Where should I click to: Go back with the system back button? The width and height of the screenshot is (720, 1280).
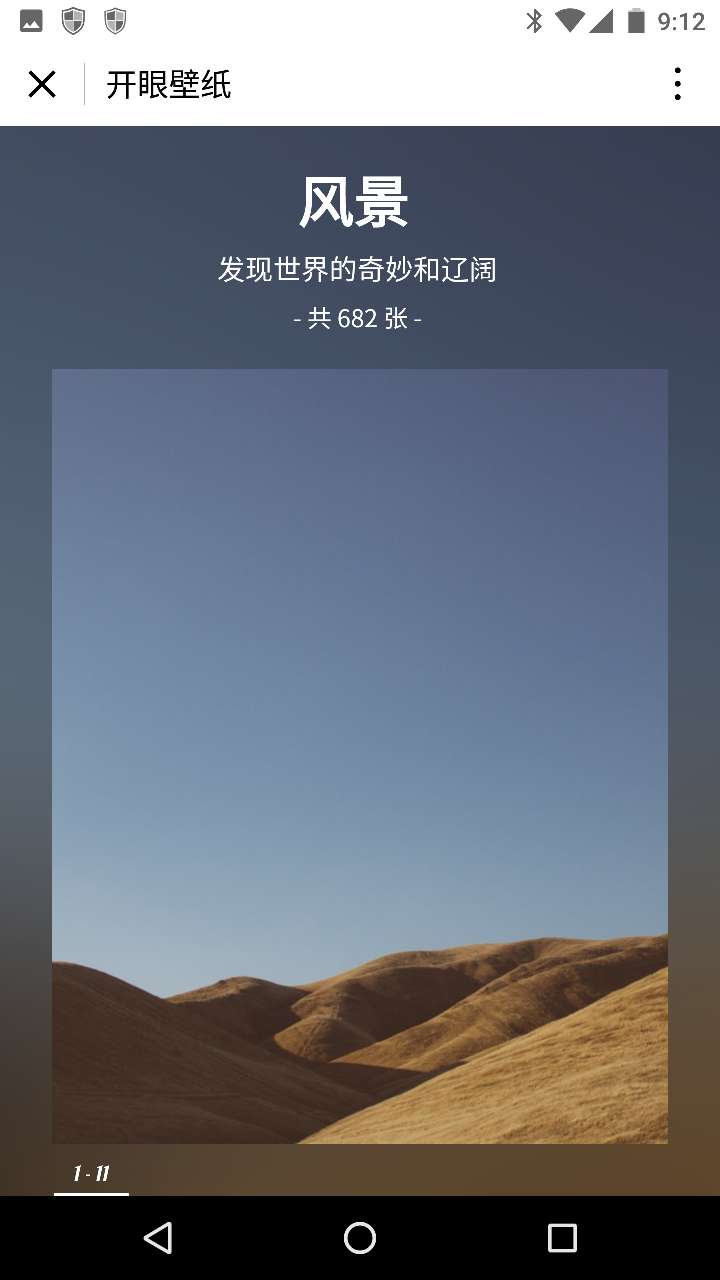[158, 1238]
